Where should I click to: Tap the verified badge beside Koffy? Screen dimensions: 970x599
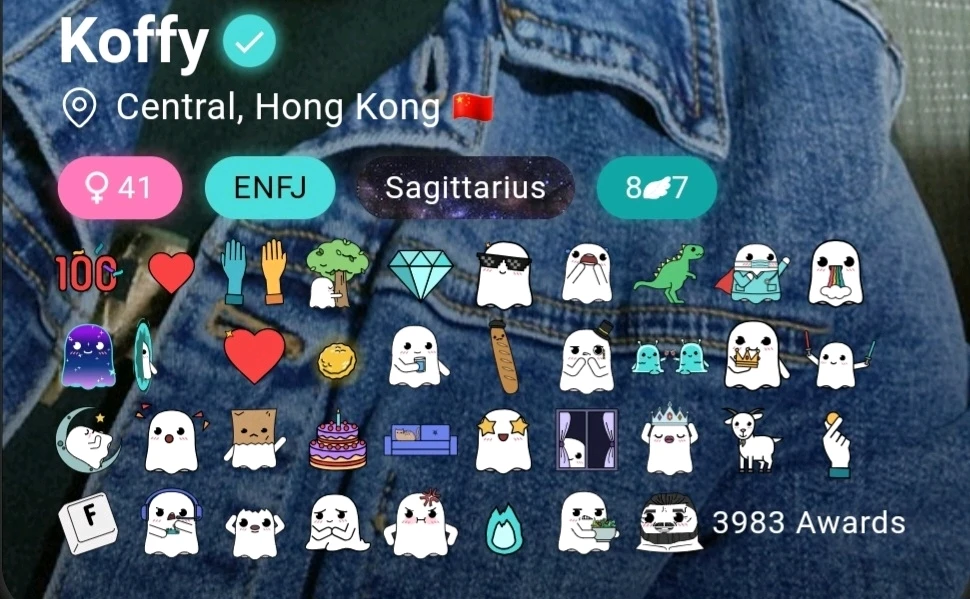(248, 43)
